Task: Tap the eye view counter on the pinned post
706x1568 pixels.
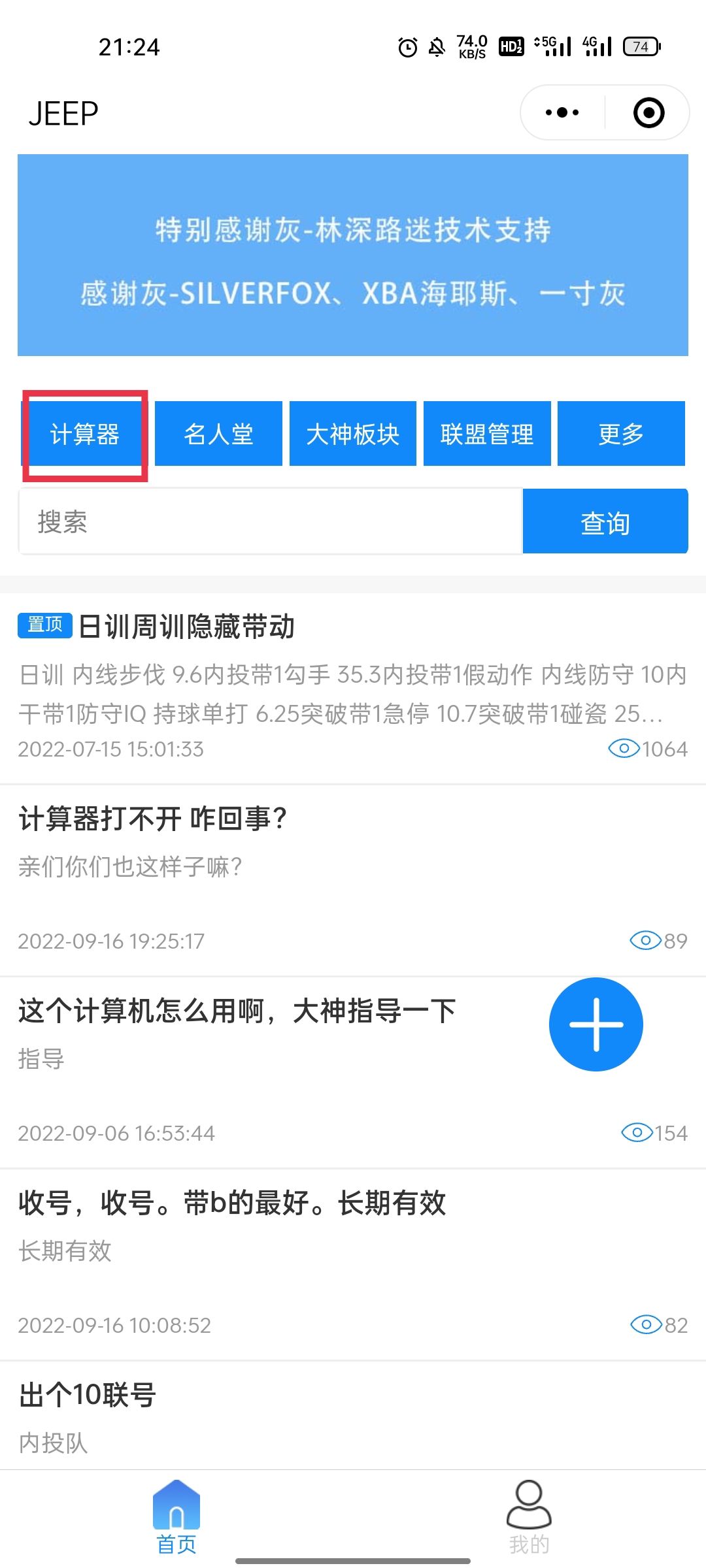Action: coord(626,749)
